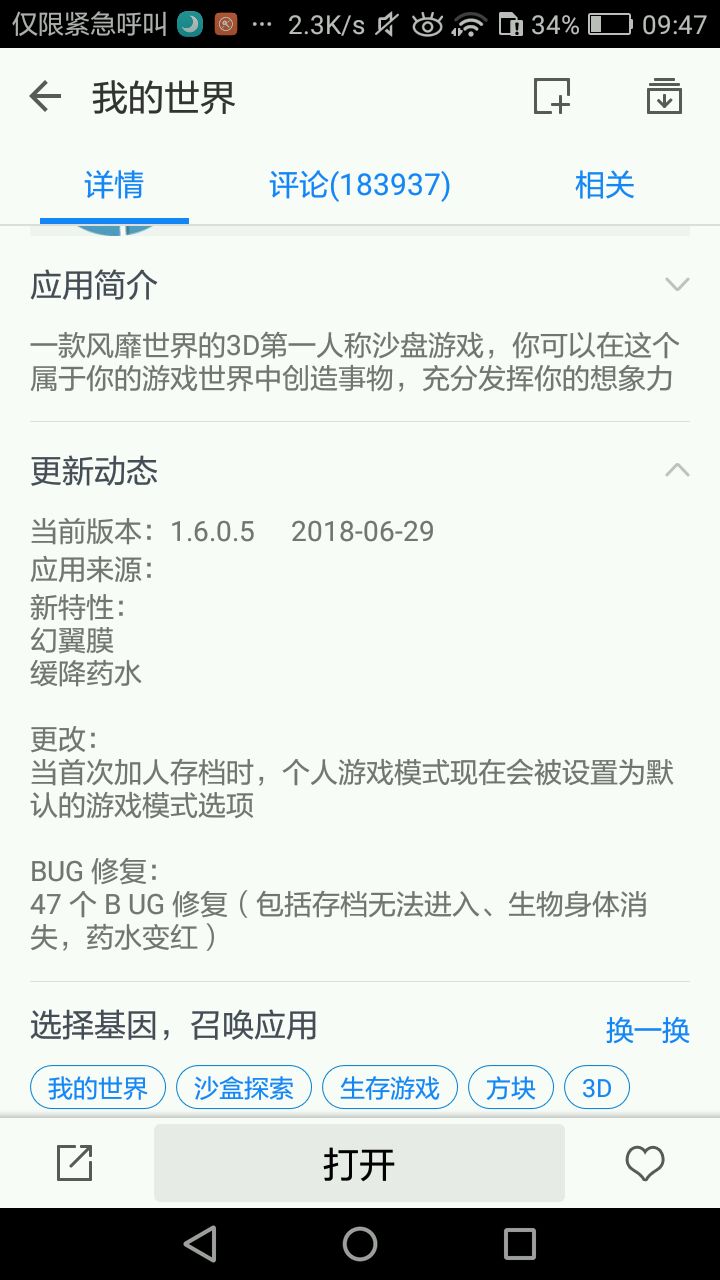Image resolution: width=720 pixels, height=1280 pixels.
Task: Tap the 方块 tag chip
Action: 511,1088
